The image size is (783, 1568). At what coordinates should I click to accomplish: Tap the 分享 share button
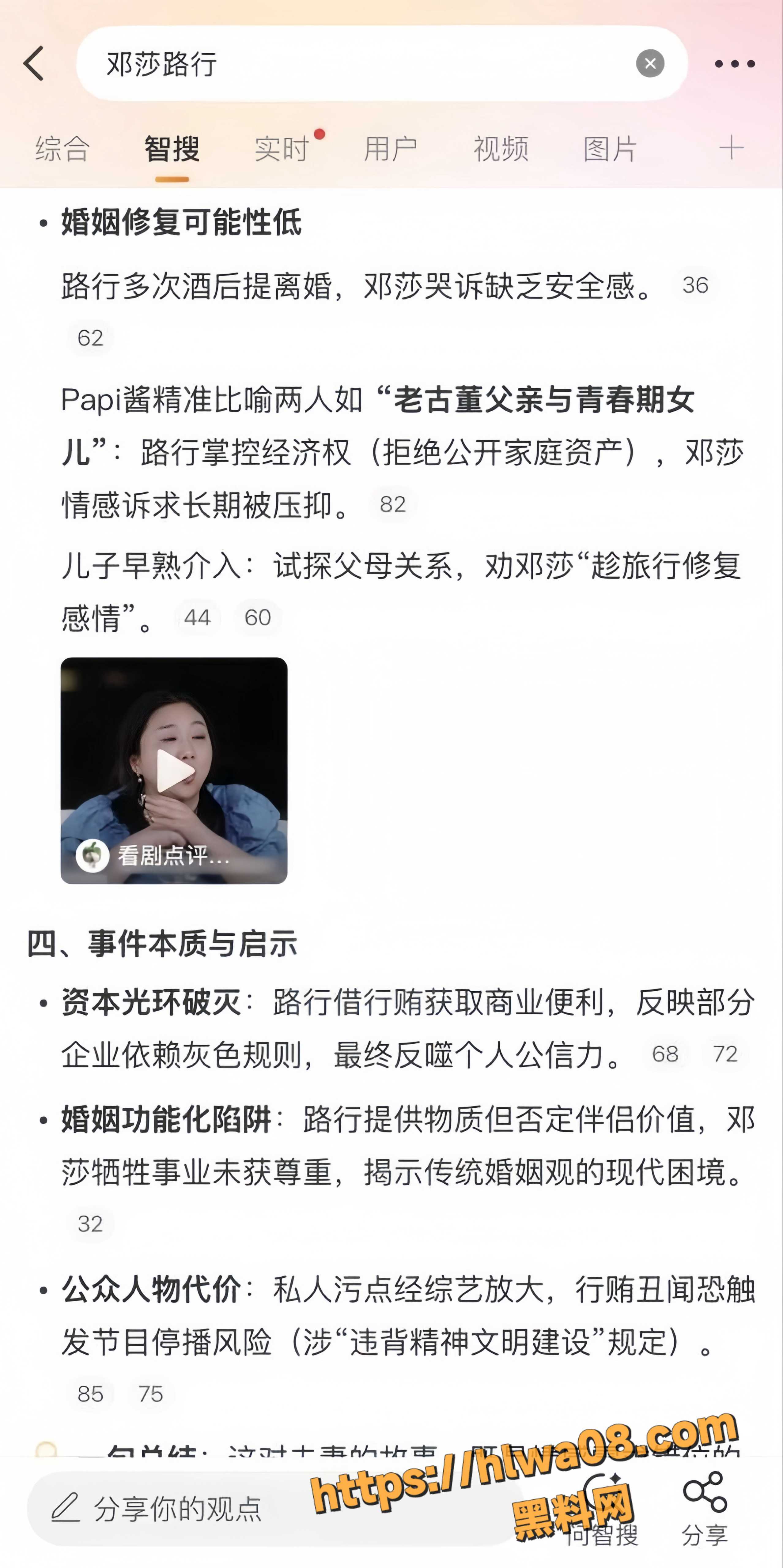coord(705,1508)
